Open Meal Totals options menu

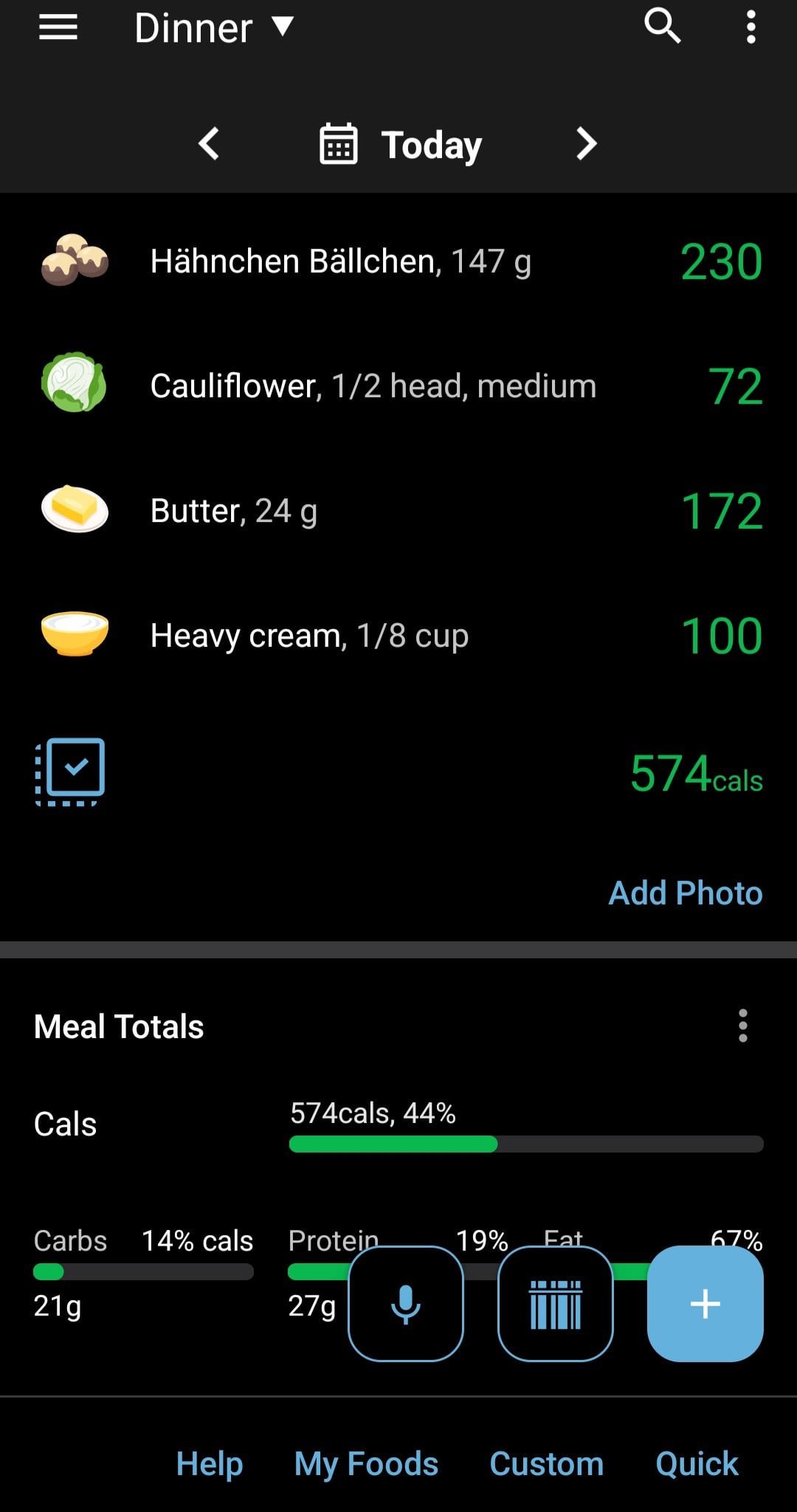coord(742,1025)
